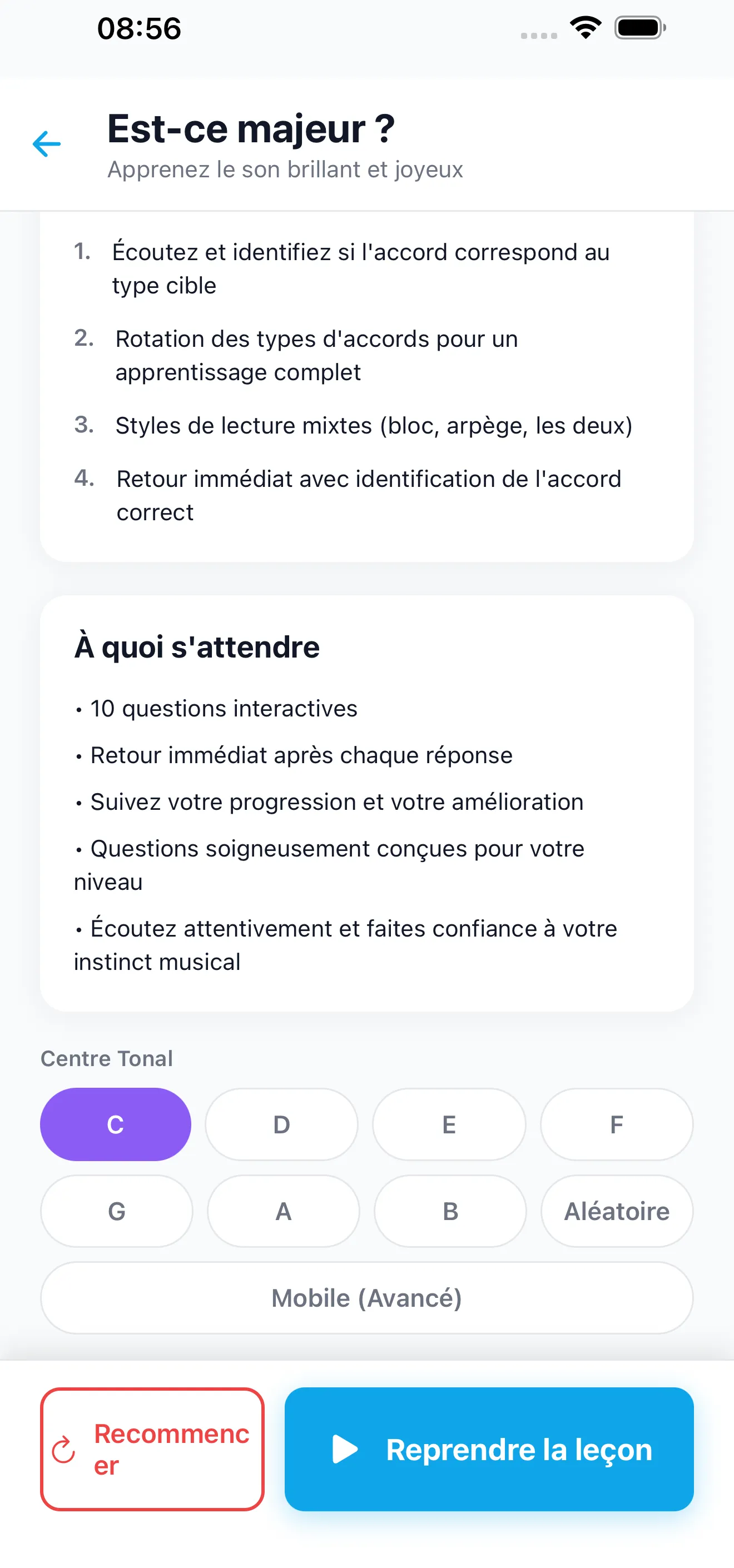This screenshot has width=734, height=1568.
Task: Click the play icon in Reprendre la leçon
Action: pos(346,1449)
